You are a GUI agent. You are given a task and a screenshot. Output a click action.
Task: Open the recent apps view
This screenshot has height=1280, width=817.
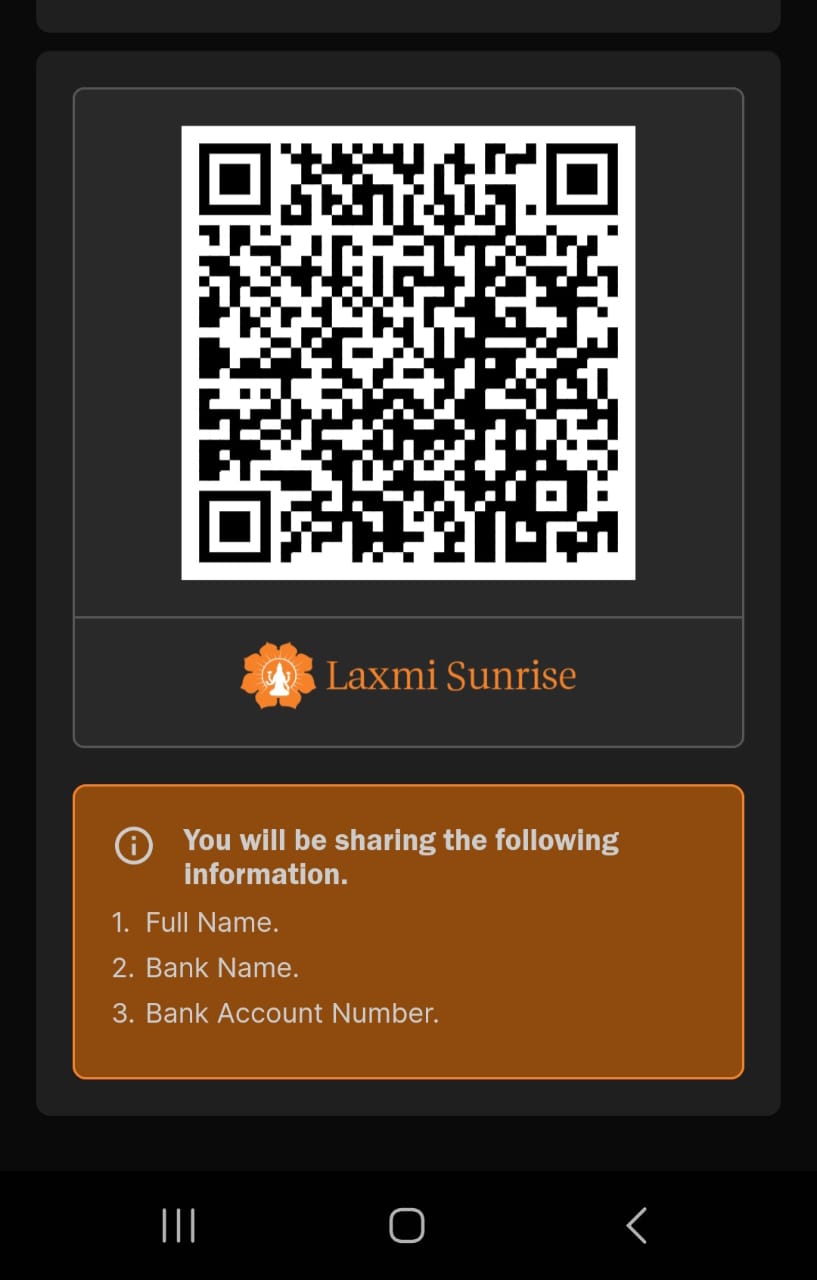coord(179,1225)
